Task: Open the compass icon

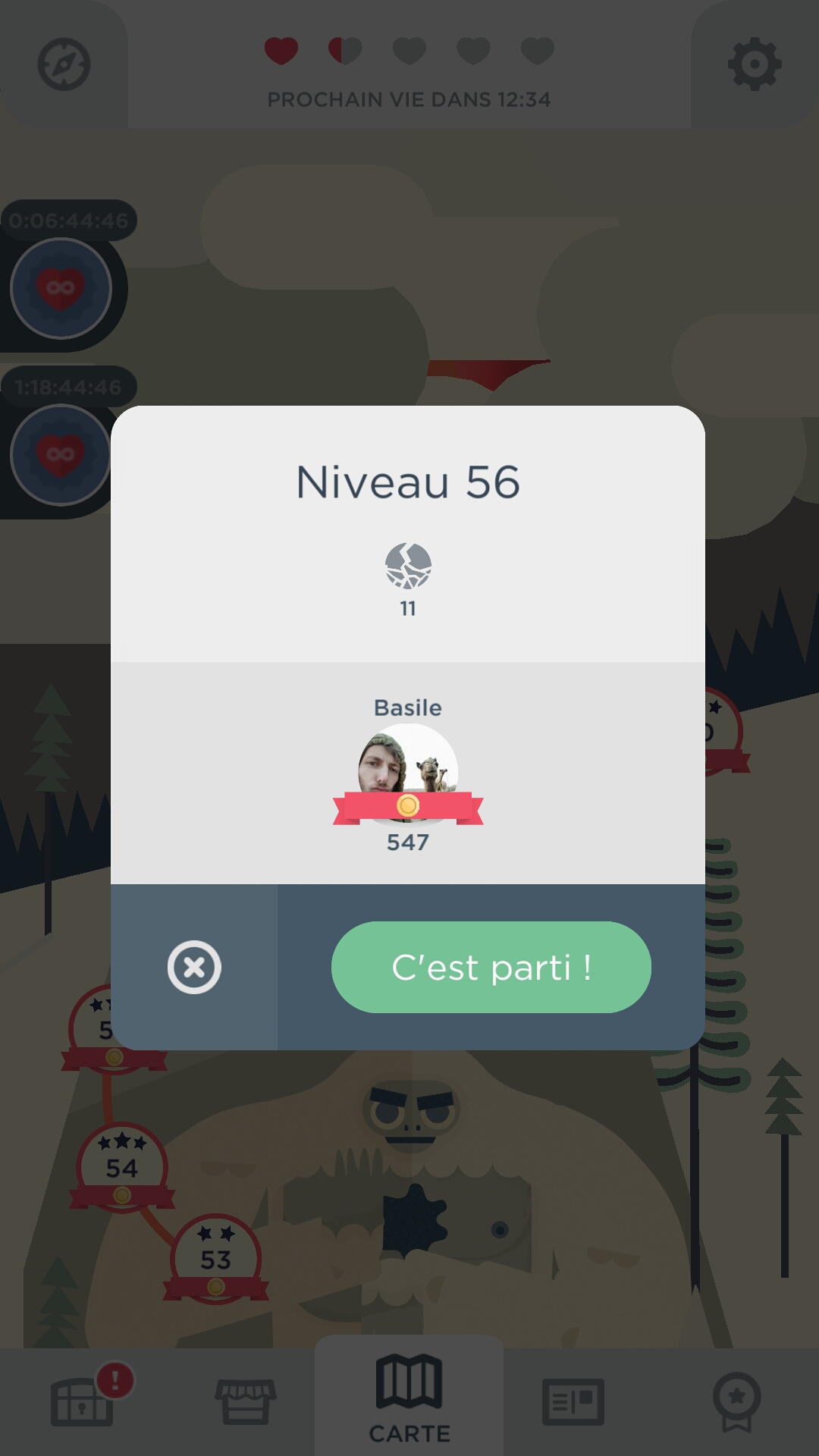Action: tap(64, 64)
